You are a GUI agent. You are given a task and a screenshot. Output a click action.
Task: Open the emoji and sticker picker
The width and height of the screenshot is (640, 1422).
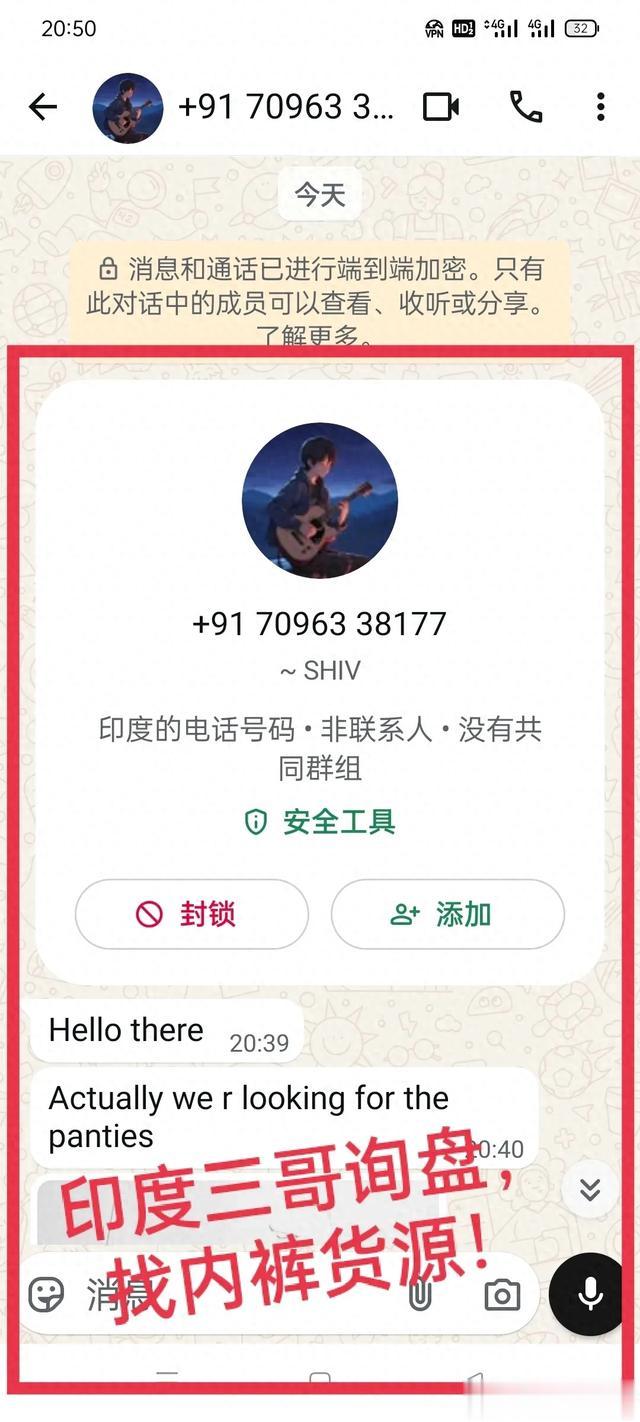coord(47,1294)
